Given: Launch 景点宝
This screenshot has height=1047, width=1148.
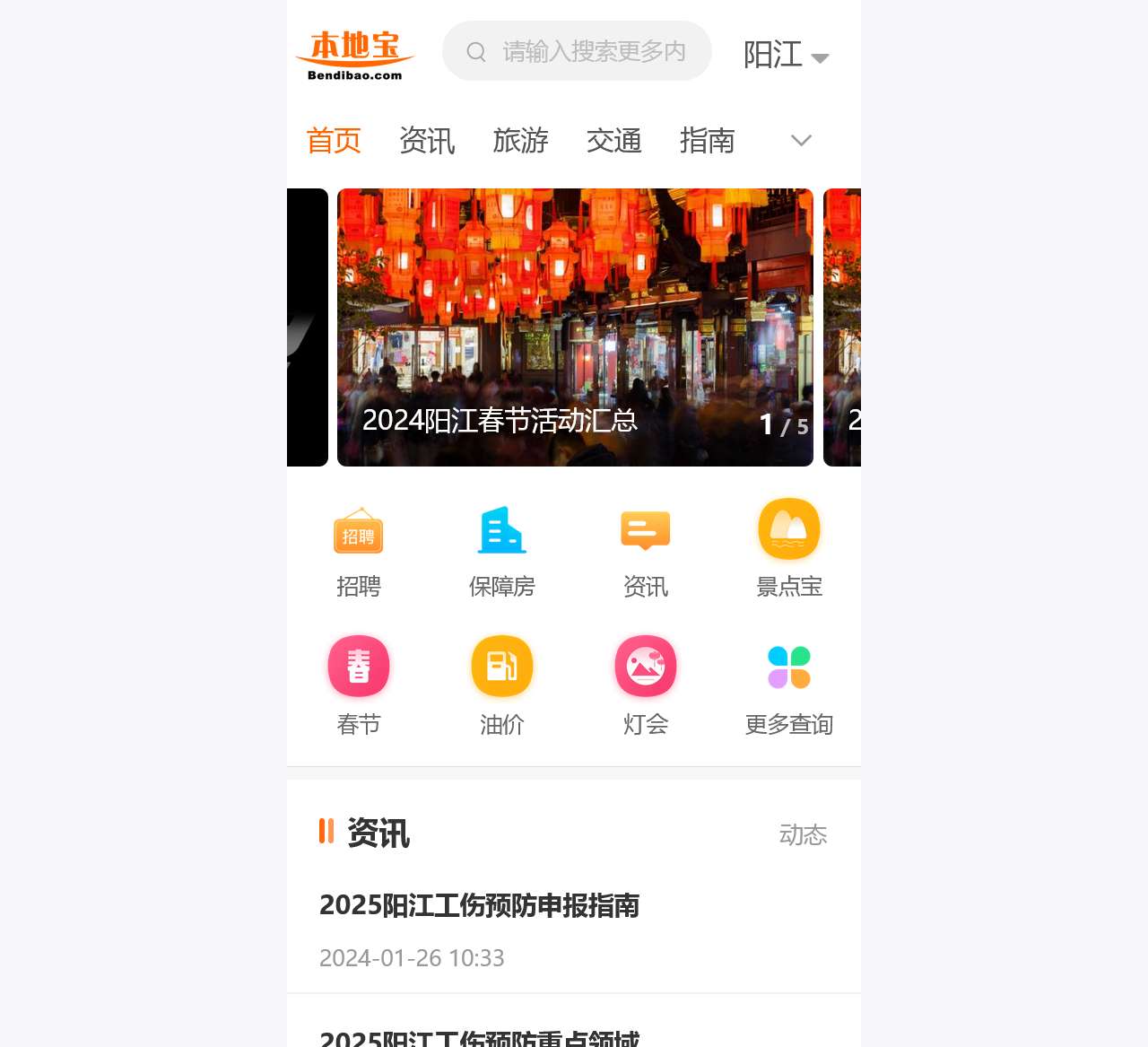Looking at the screenshot, I should pos(789,551).
